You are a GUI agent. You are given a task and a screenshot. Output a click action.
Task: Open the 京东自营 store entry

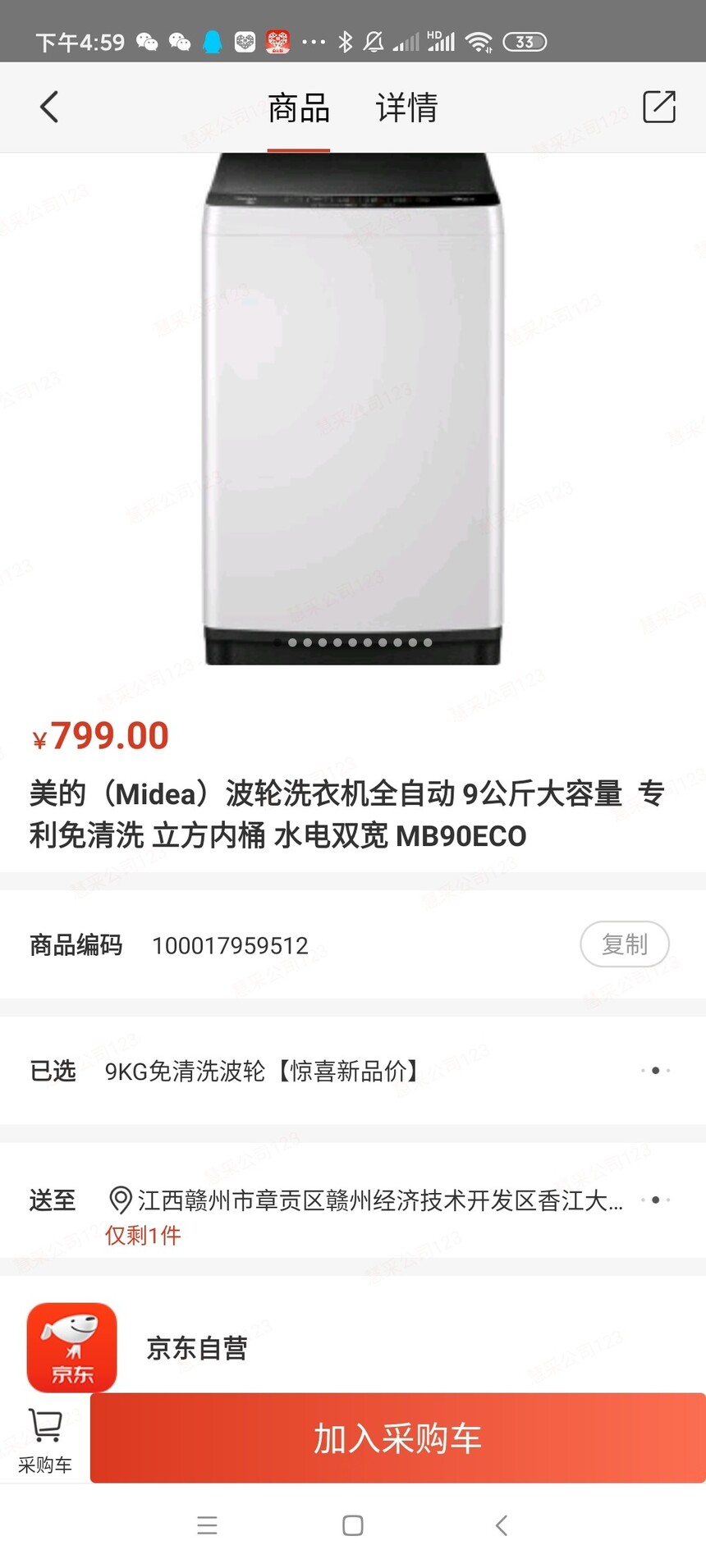point(353,1347)
